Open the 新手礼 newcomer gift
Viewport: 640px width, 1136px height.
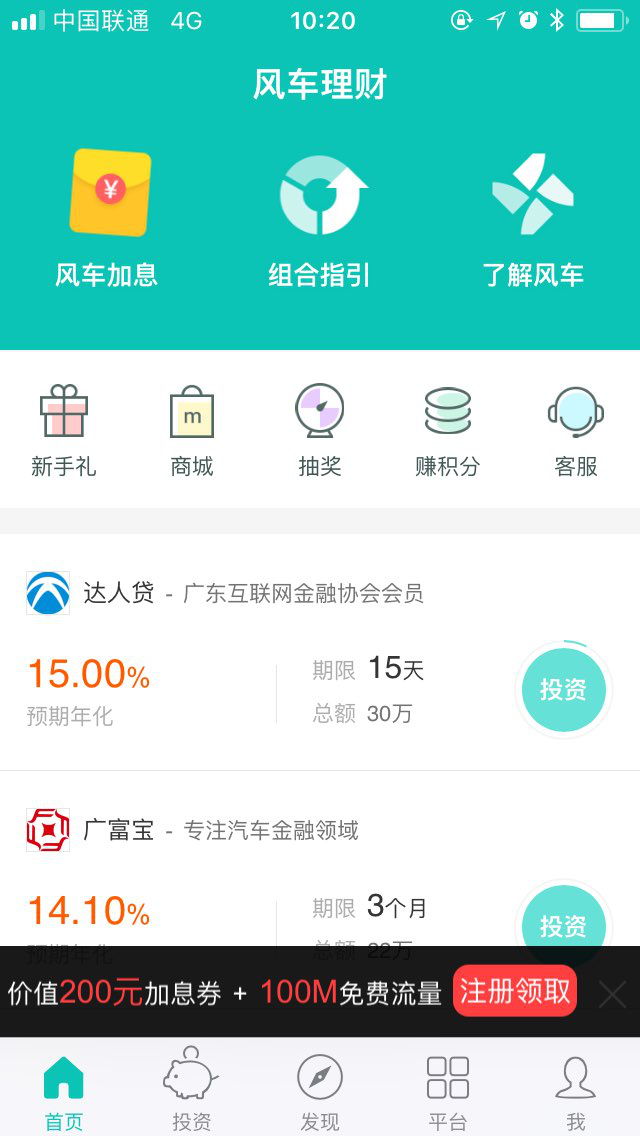64,430
